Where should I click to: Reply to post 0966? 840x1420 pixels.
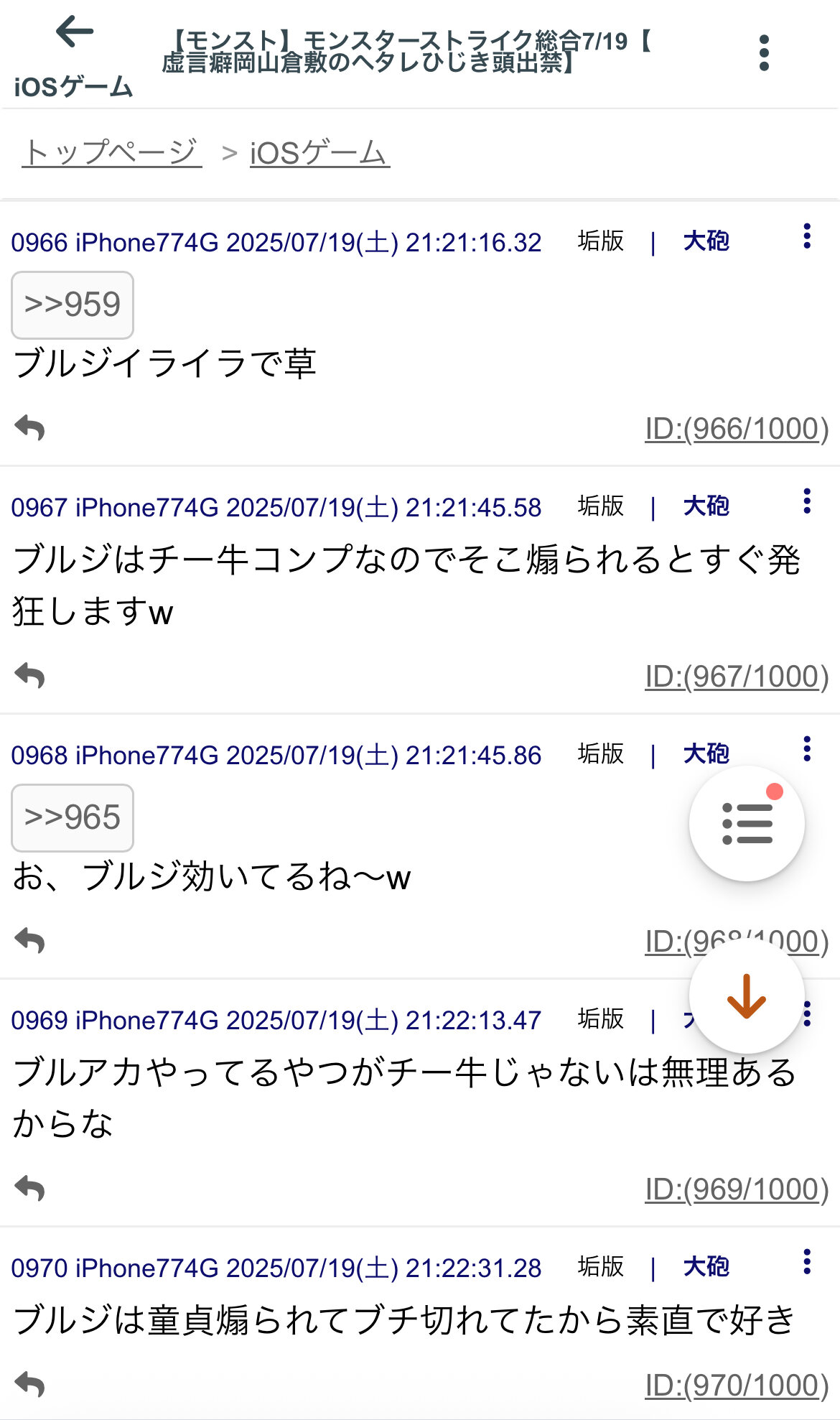point(29,428)
